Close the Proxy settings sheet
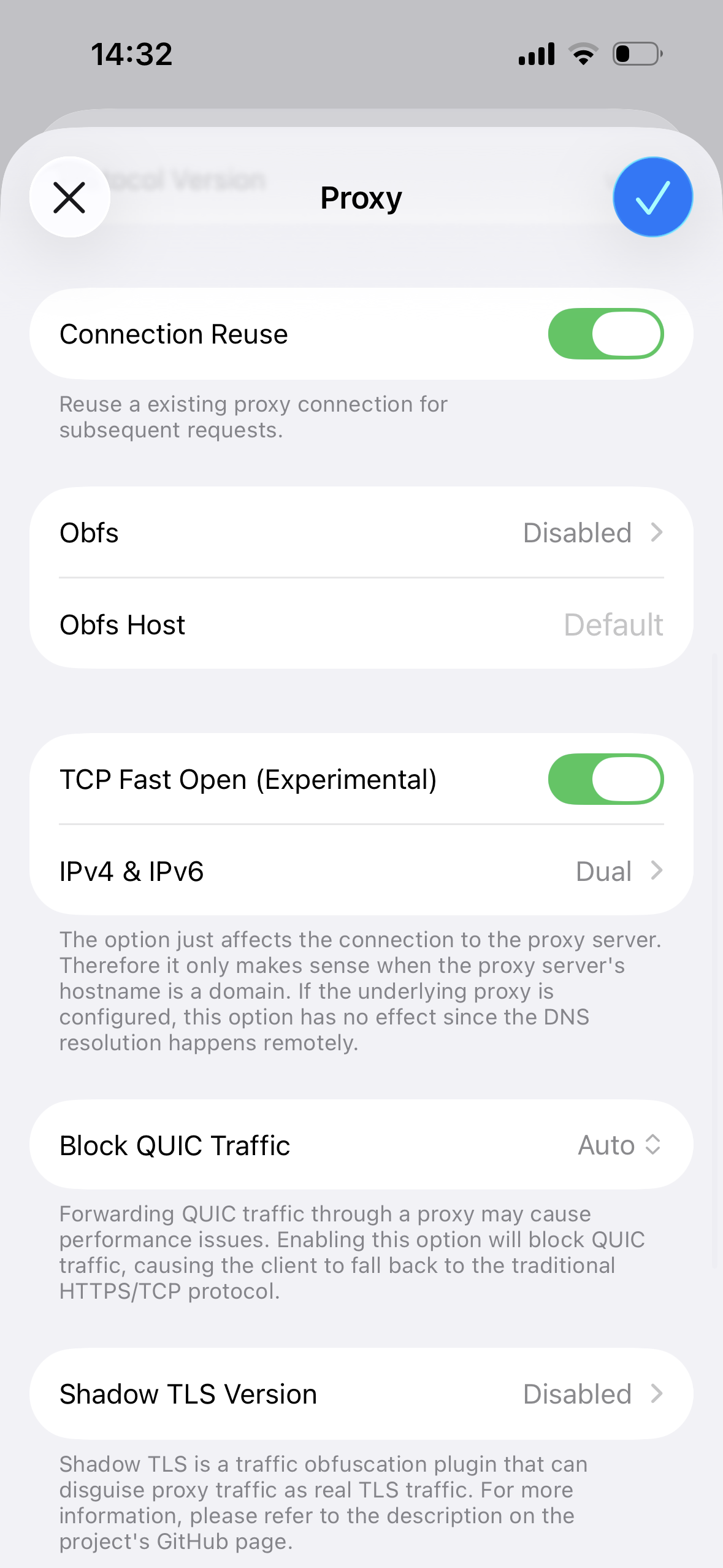The width and height of the screenshot is (723, 1568). click(x=69, y=198)
